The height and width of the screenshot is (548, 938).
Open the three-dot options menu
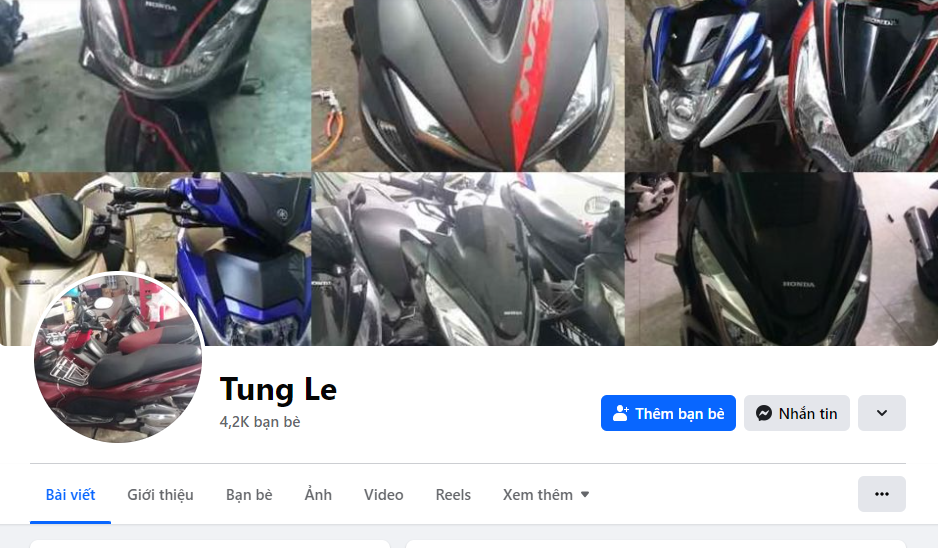[x=881, y=494]
